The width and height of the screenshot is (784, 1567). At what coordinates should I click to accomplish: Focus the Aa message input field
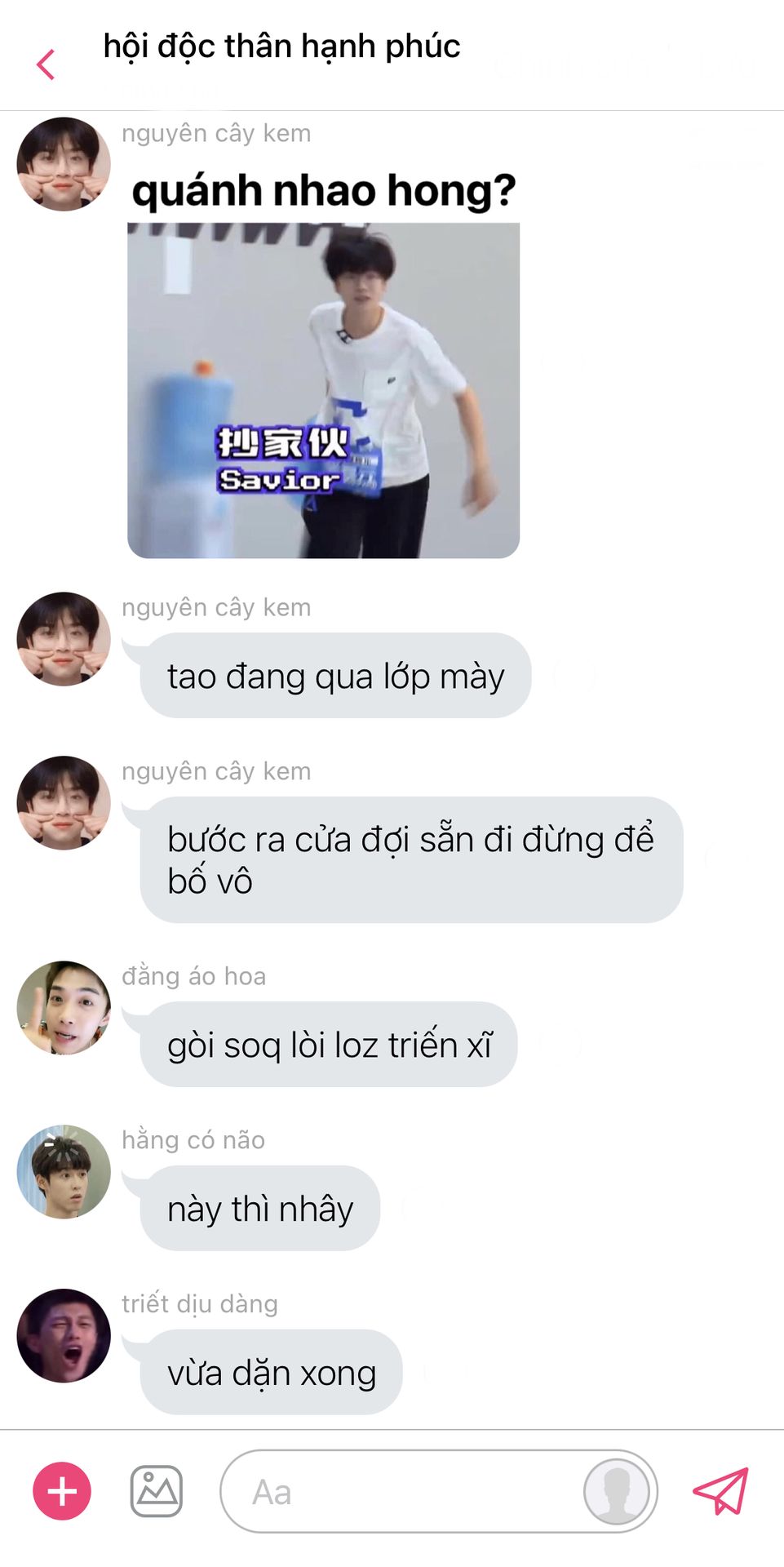click(400, 1492)
